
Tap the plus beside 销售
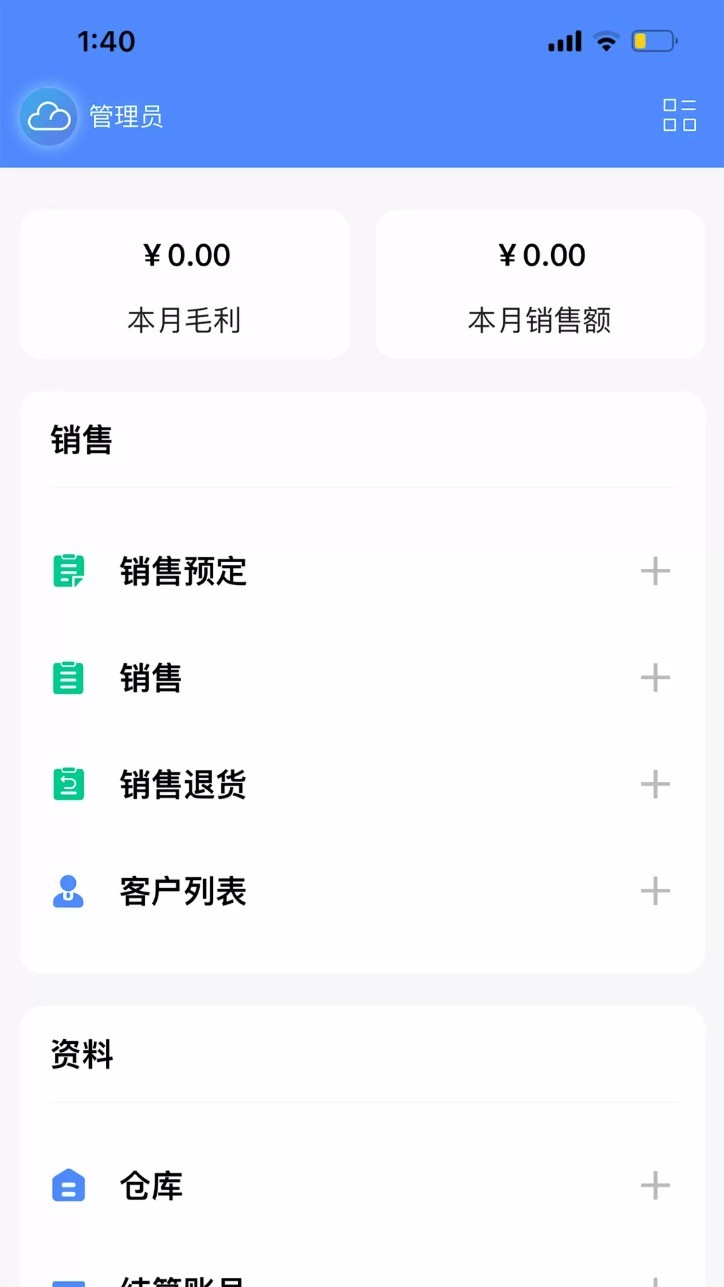[656, 677]
